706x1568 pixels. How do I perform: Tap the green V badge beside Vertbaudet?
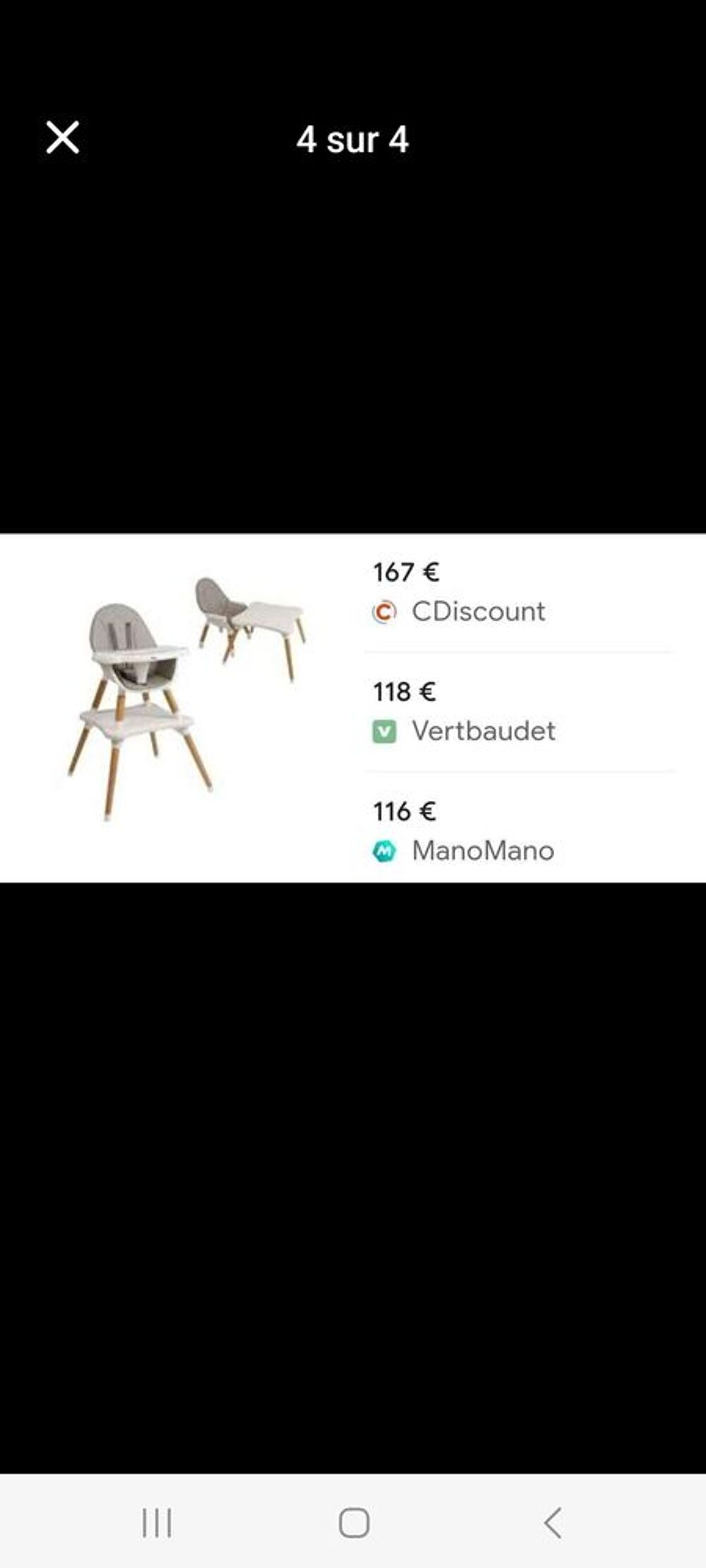pyautogui.click(x=386, y=730)
